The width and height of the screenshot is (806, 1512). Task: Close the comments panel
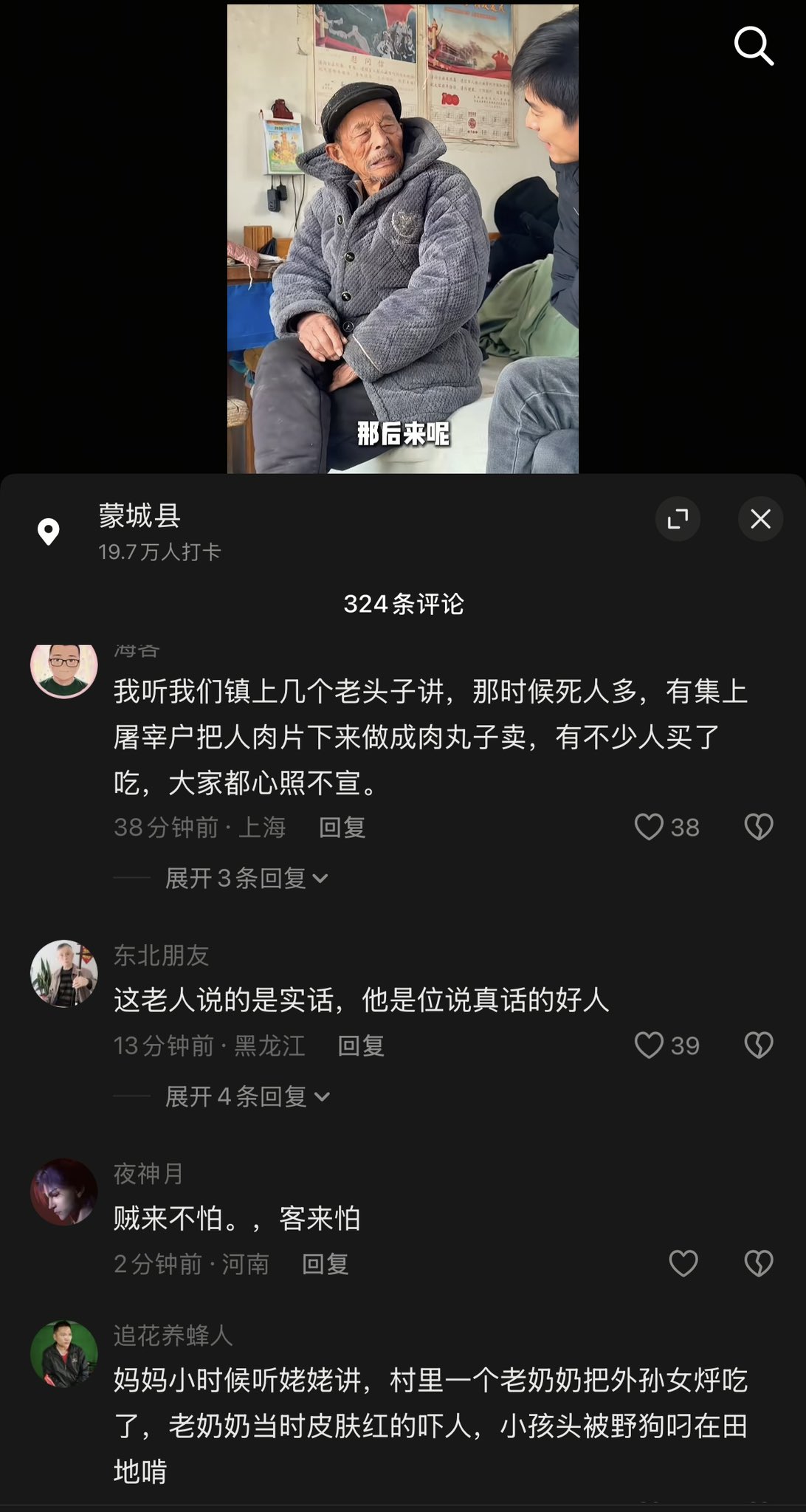point(760,519)
